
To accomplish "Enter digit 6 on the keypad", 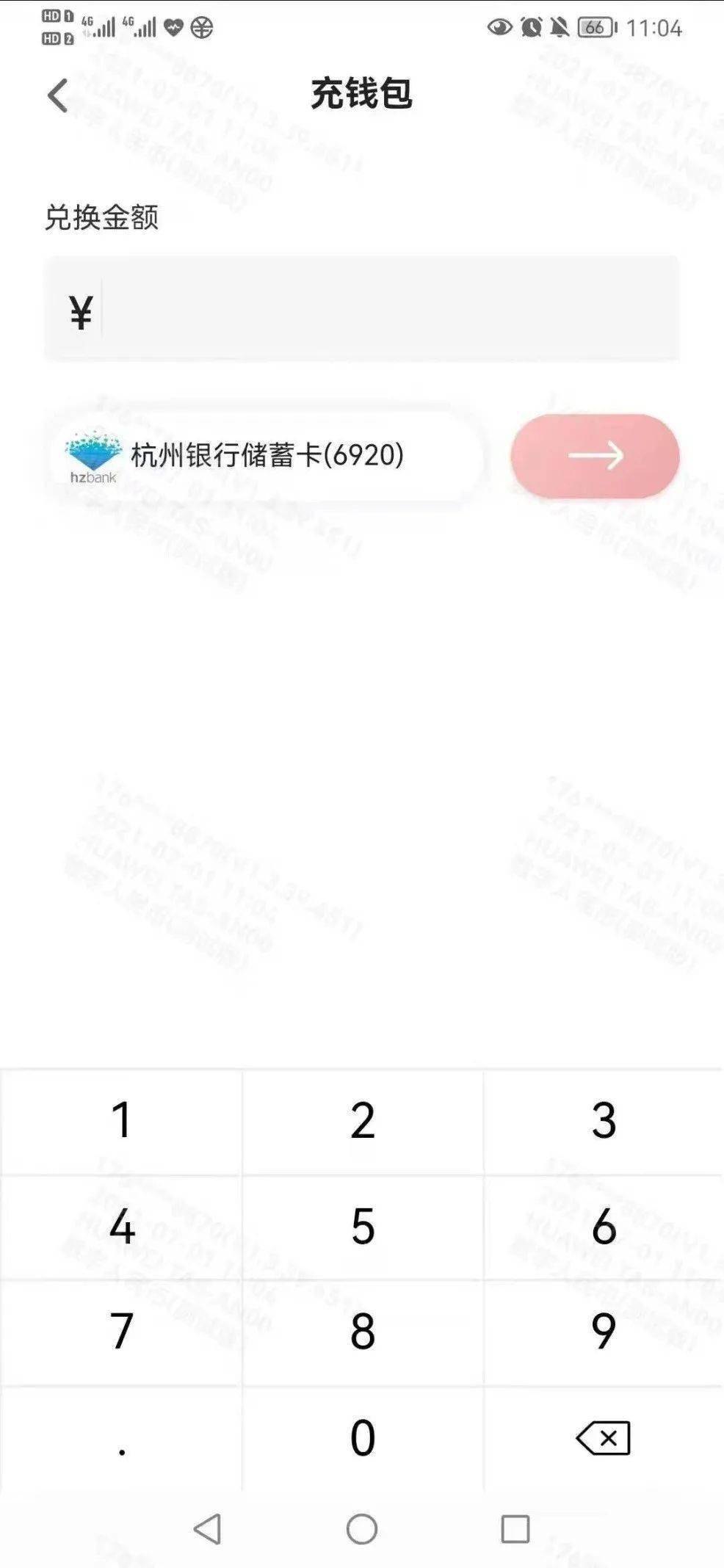I will click(x=603, y=1227).
